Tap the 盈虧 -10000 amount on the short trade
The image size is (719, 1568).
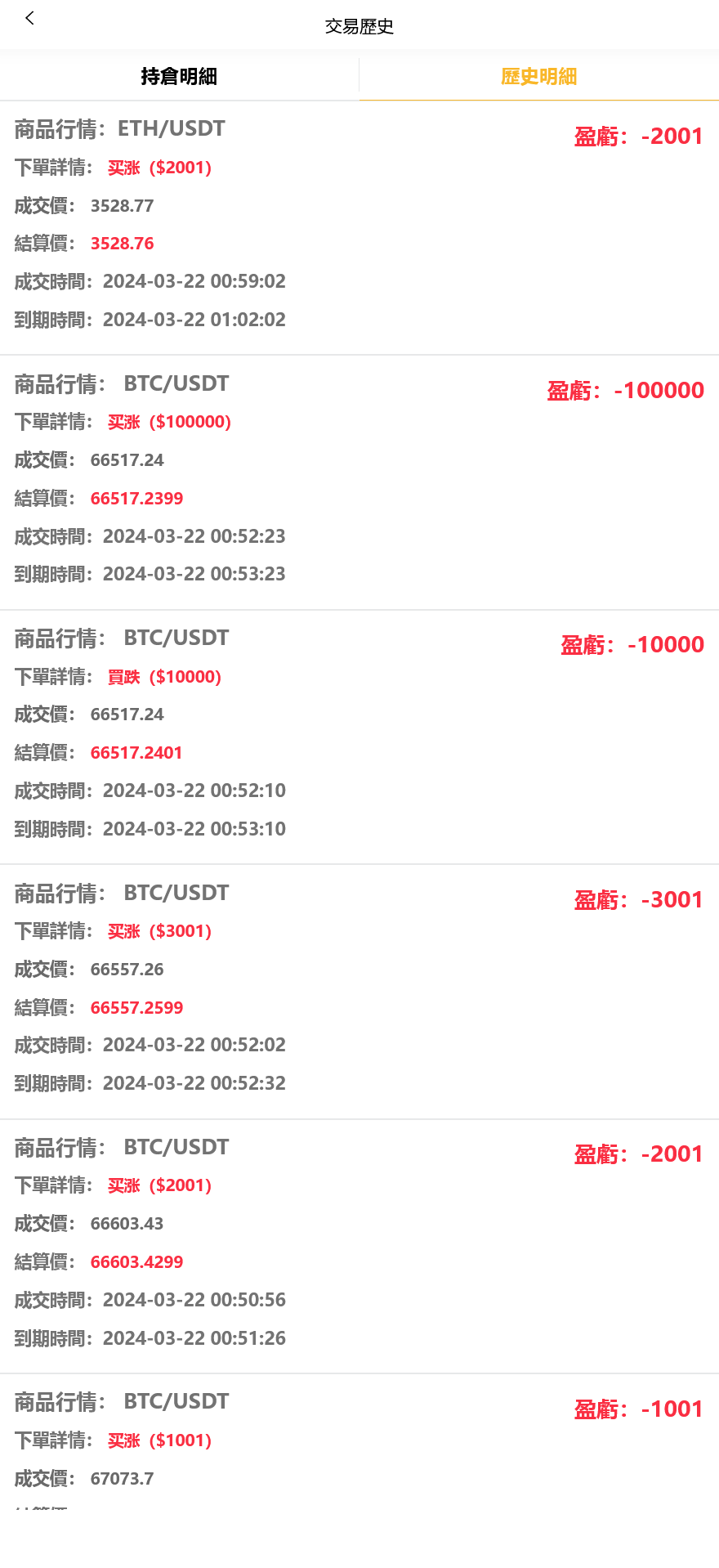632,644
